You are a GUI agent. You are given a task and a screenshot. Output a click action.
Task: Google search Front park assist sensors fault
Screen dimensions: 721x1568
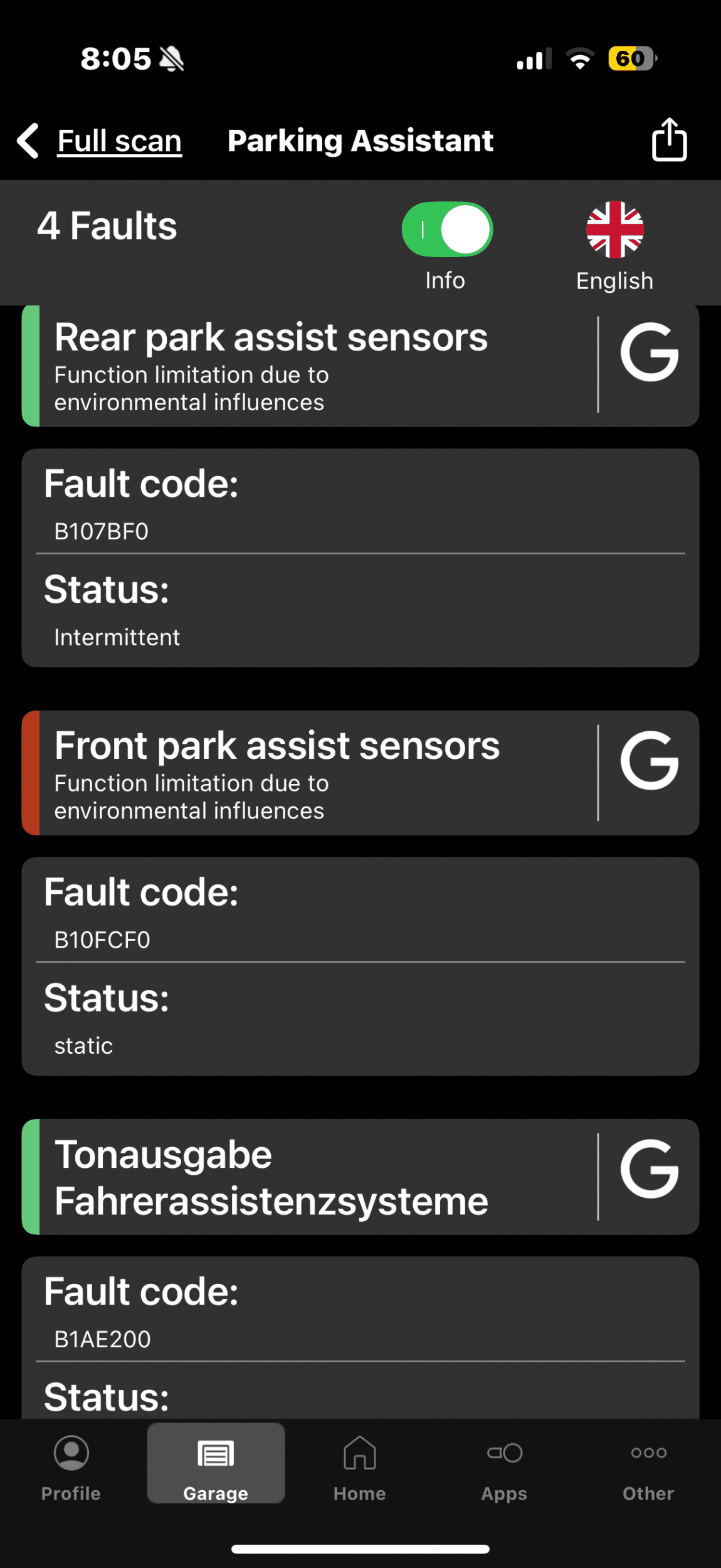pos(650,761)
